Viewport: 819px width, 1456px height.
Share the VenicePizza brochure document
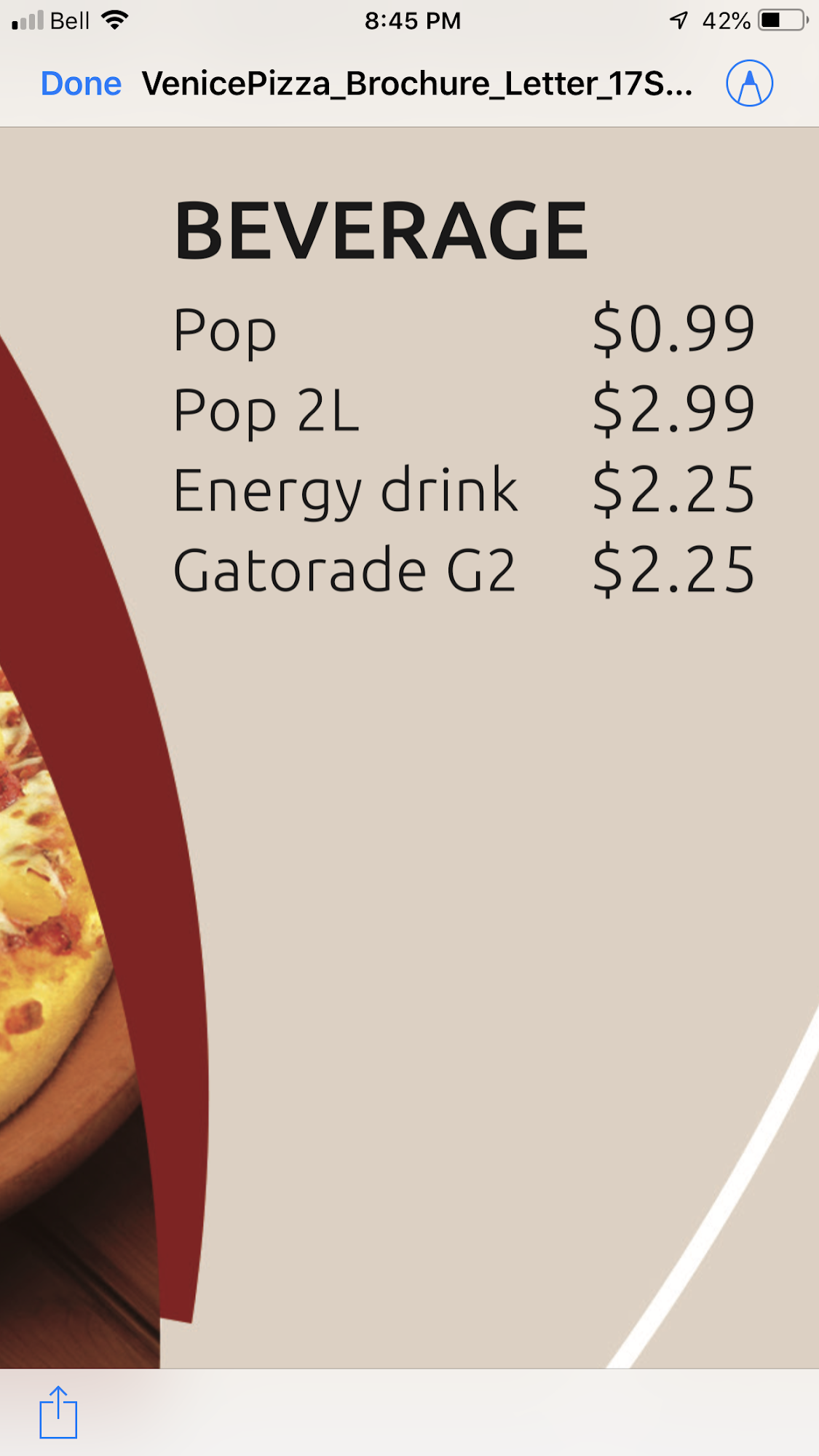click(58, 1413)
